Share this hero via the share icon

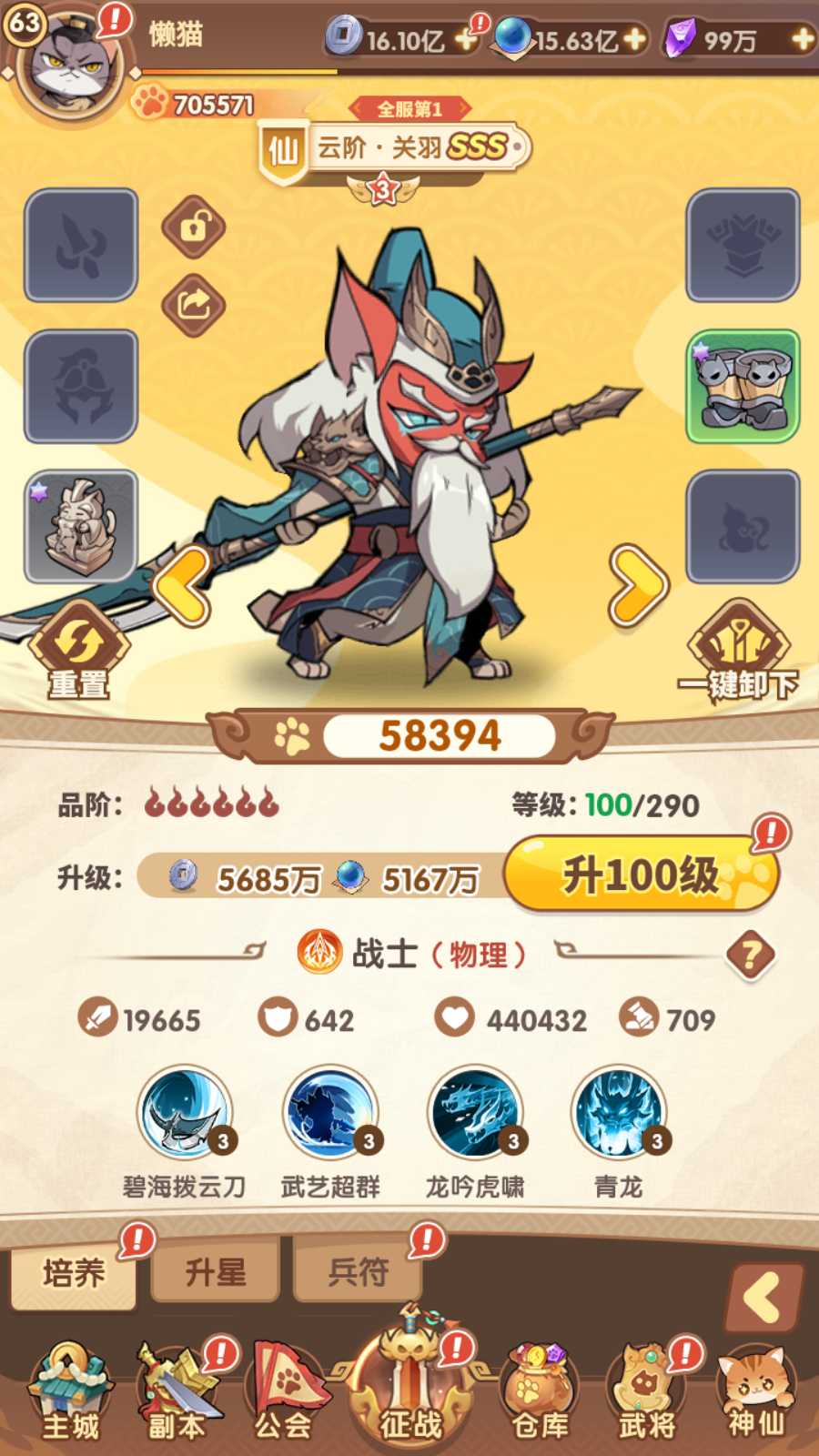[x=194, y=305]
